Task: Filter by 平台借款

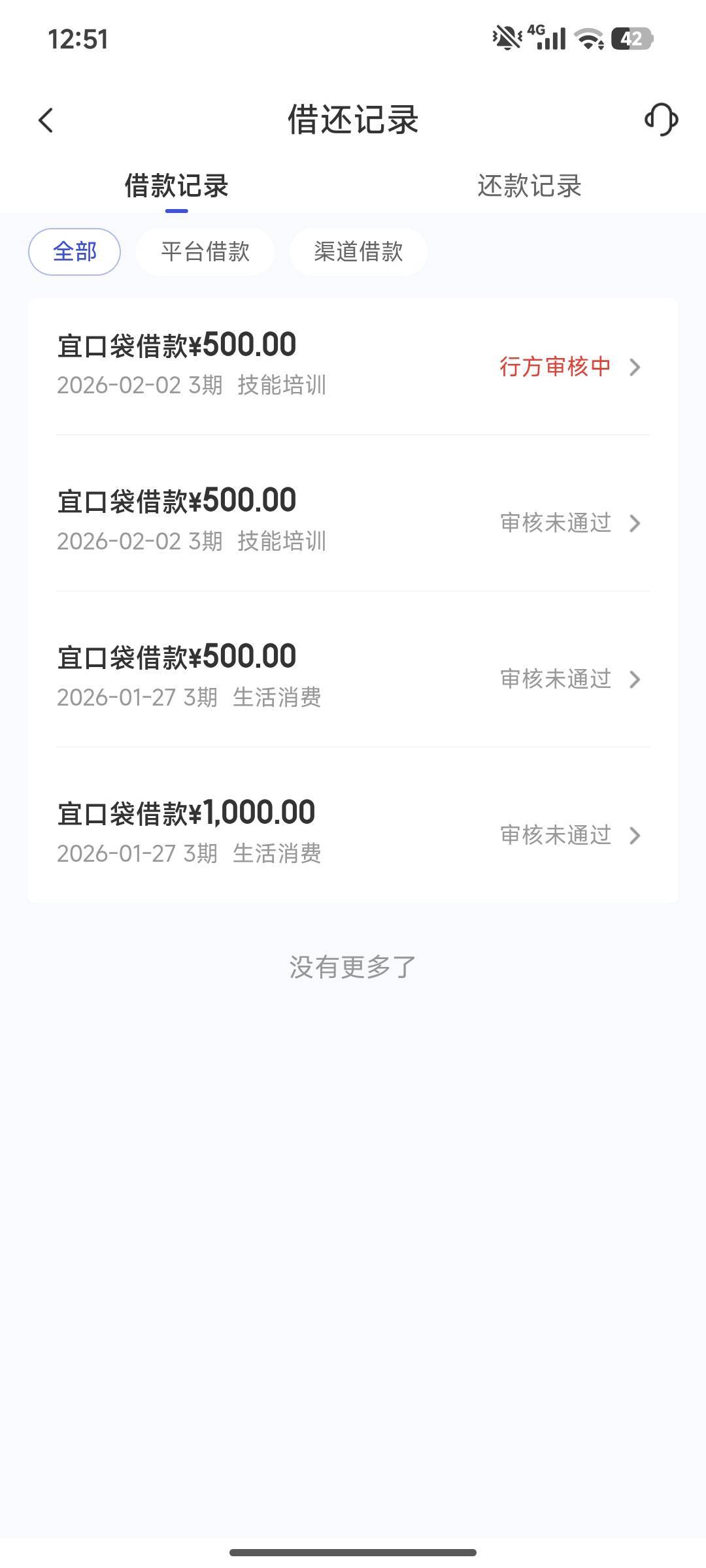Action: pos(205,252)
